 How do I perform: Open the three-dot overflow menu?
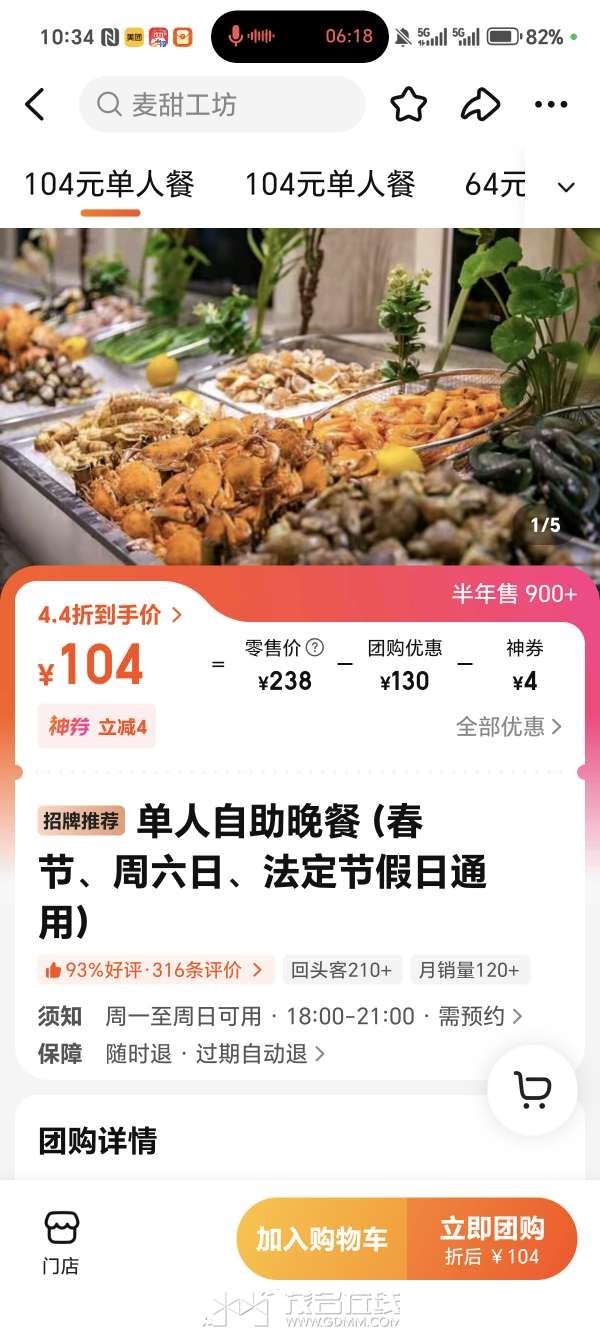[551, 104]
